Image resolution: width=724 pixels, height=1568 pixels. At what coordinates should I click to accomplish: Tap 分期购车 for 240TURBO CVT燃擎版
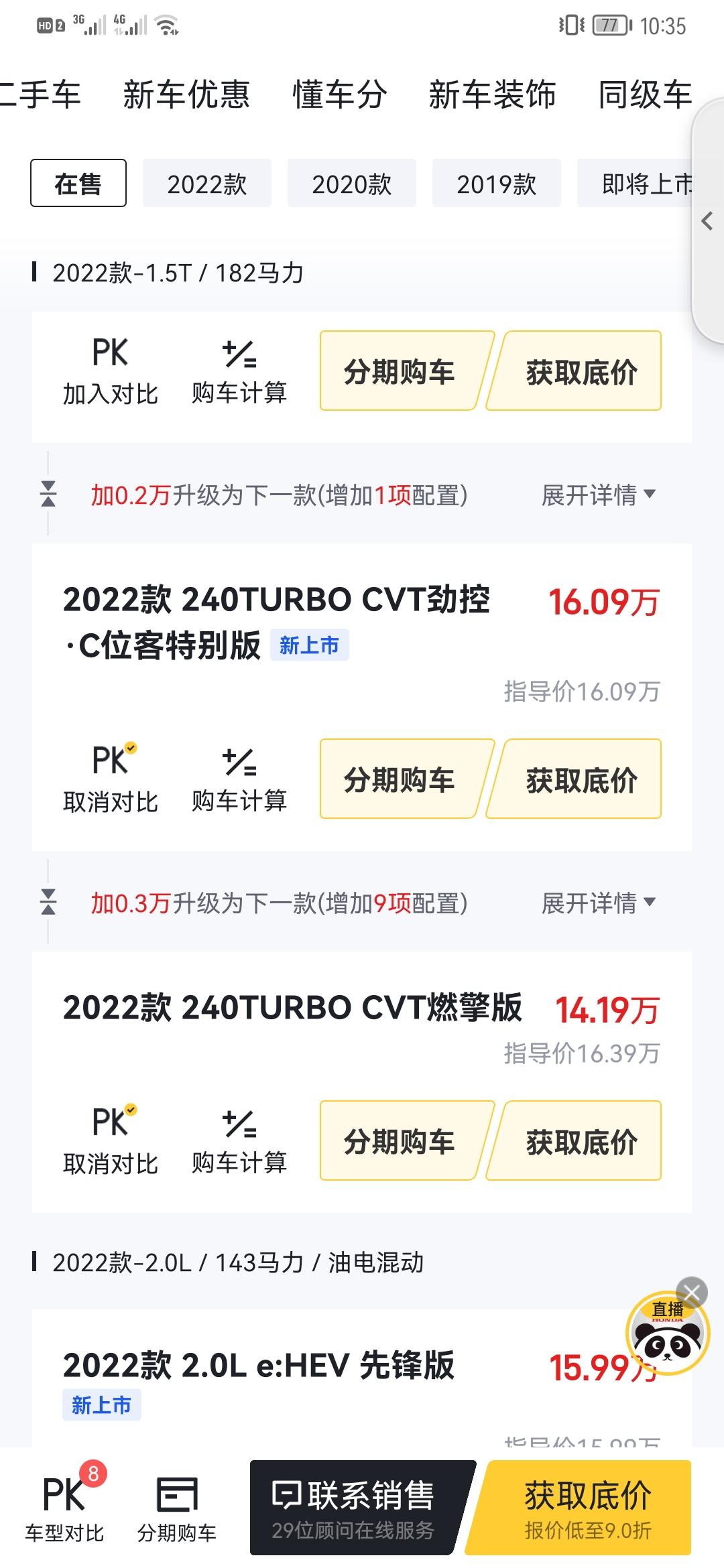400,1140
